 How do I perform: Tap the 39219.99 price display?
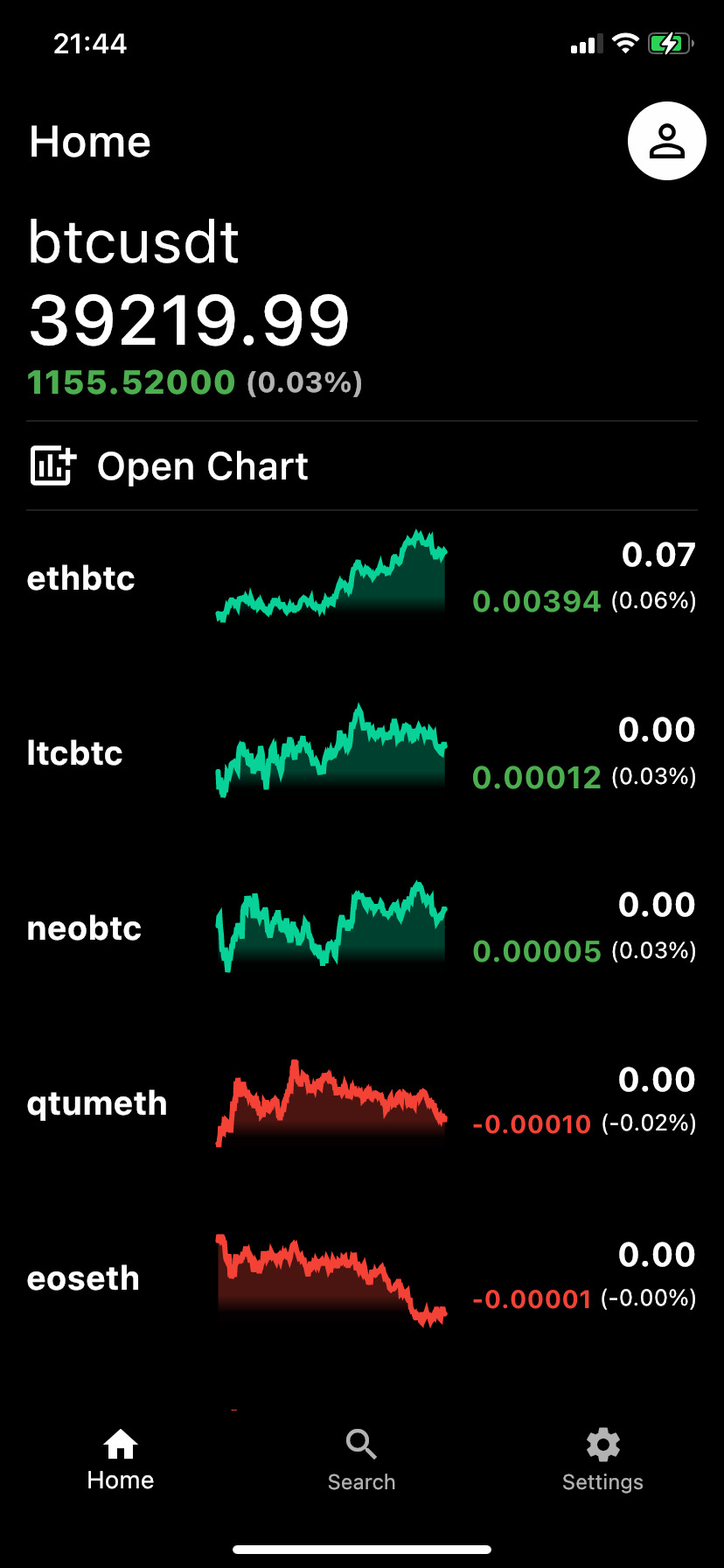coord(189,319)
